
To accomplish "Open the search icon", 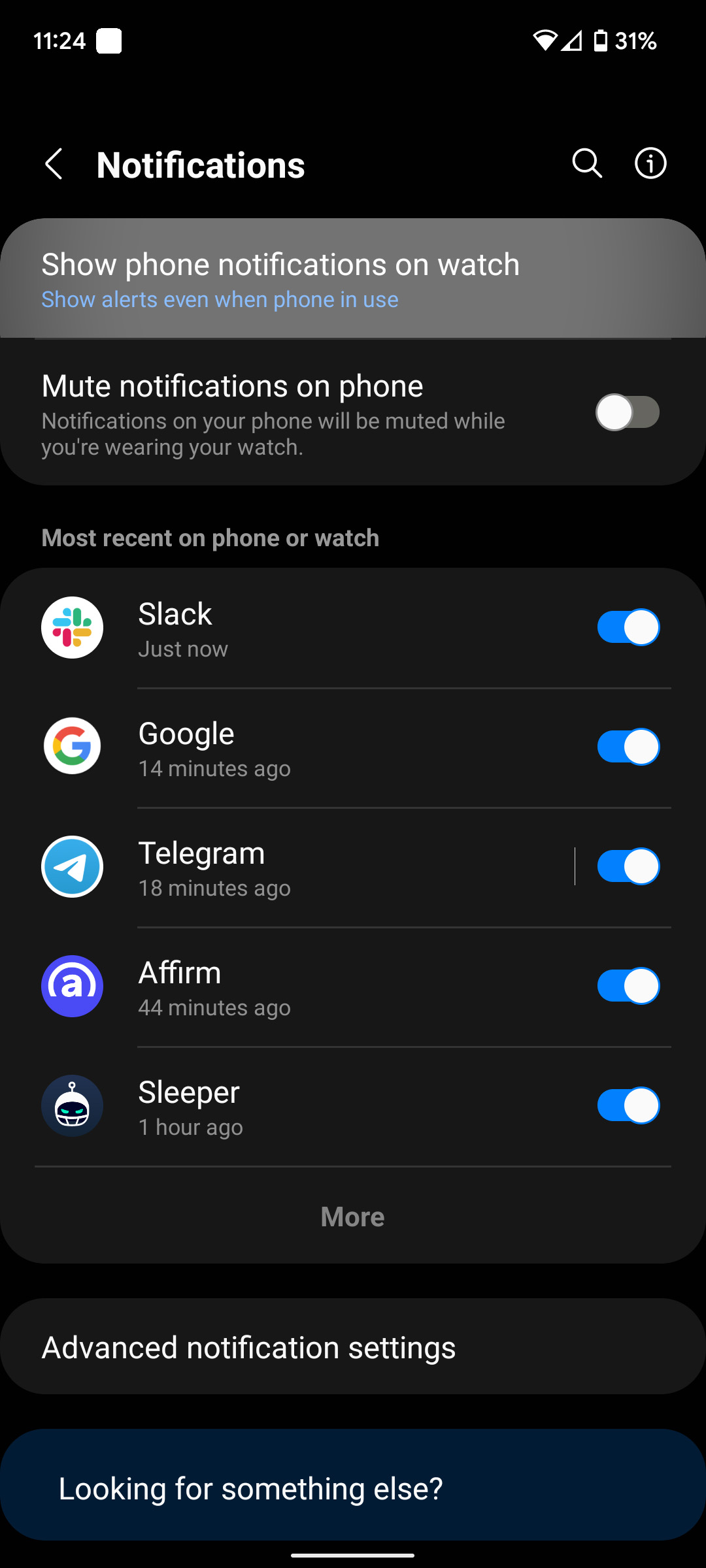I will [x=586, y=163].
